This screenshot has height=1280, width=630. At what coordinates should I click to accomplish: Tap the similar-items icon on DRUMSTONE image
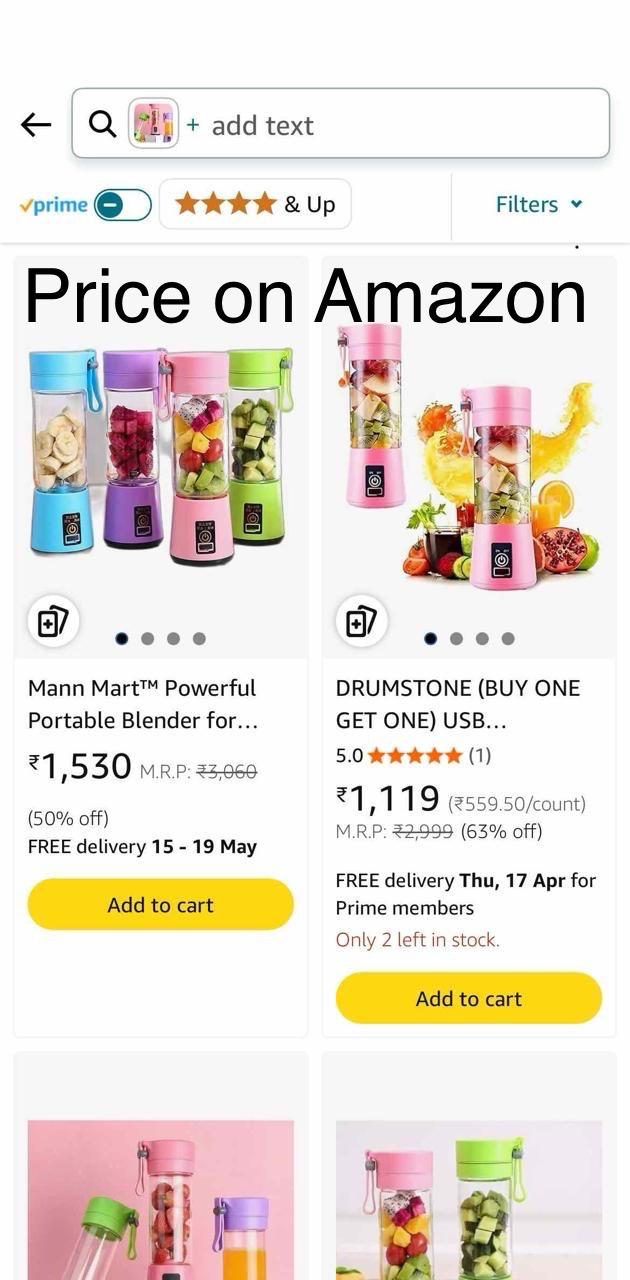360,622
